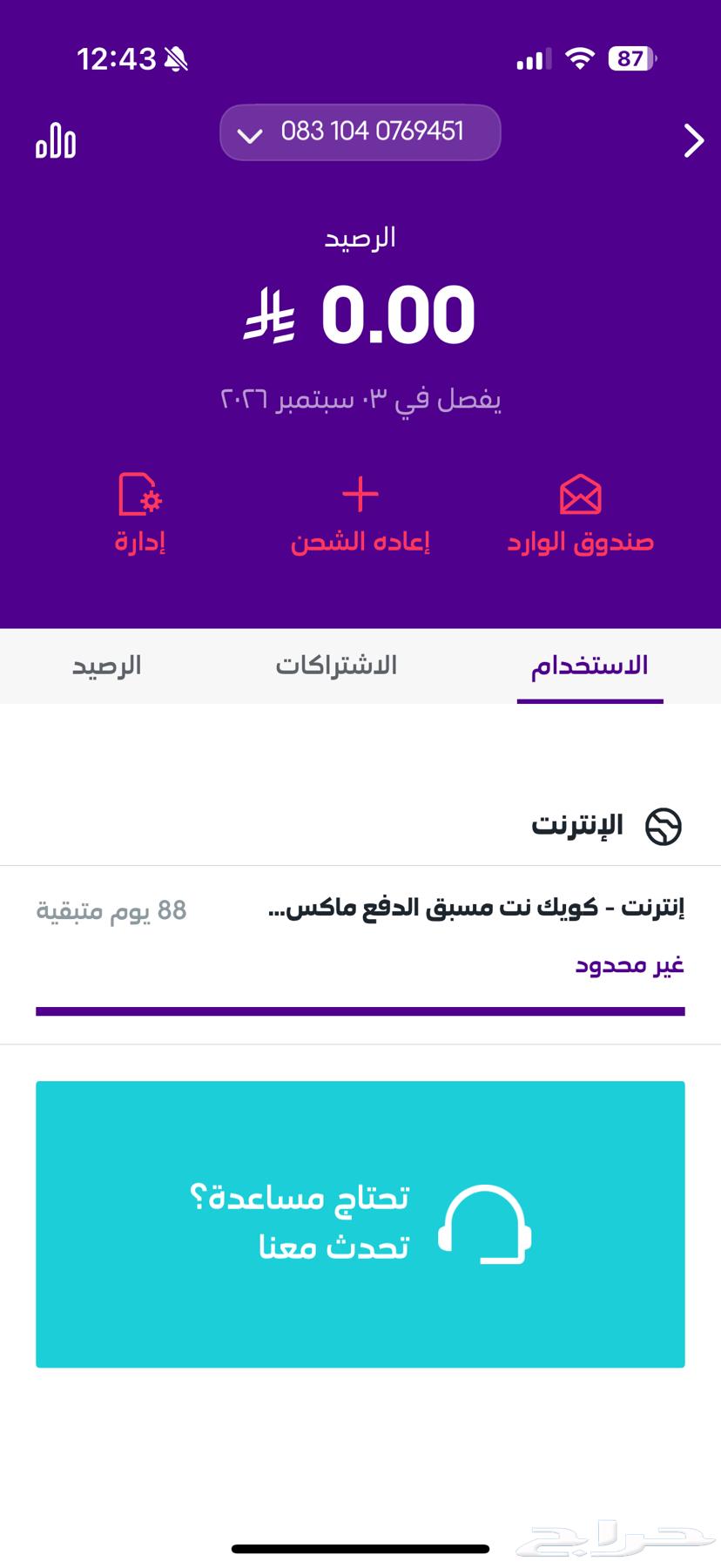Open the usage statistics chart icon
721x1568 pixels.
point(56,139)
